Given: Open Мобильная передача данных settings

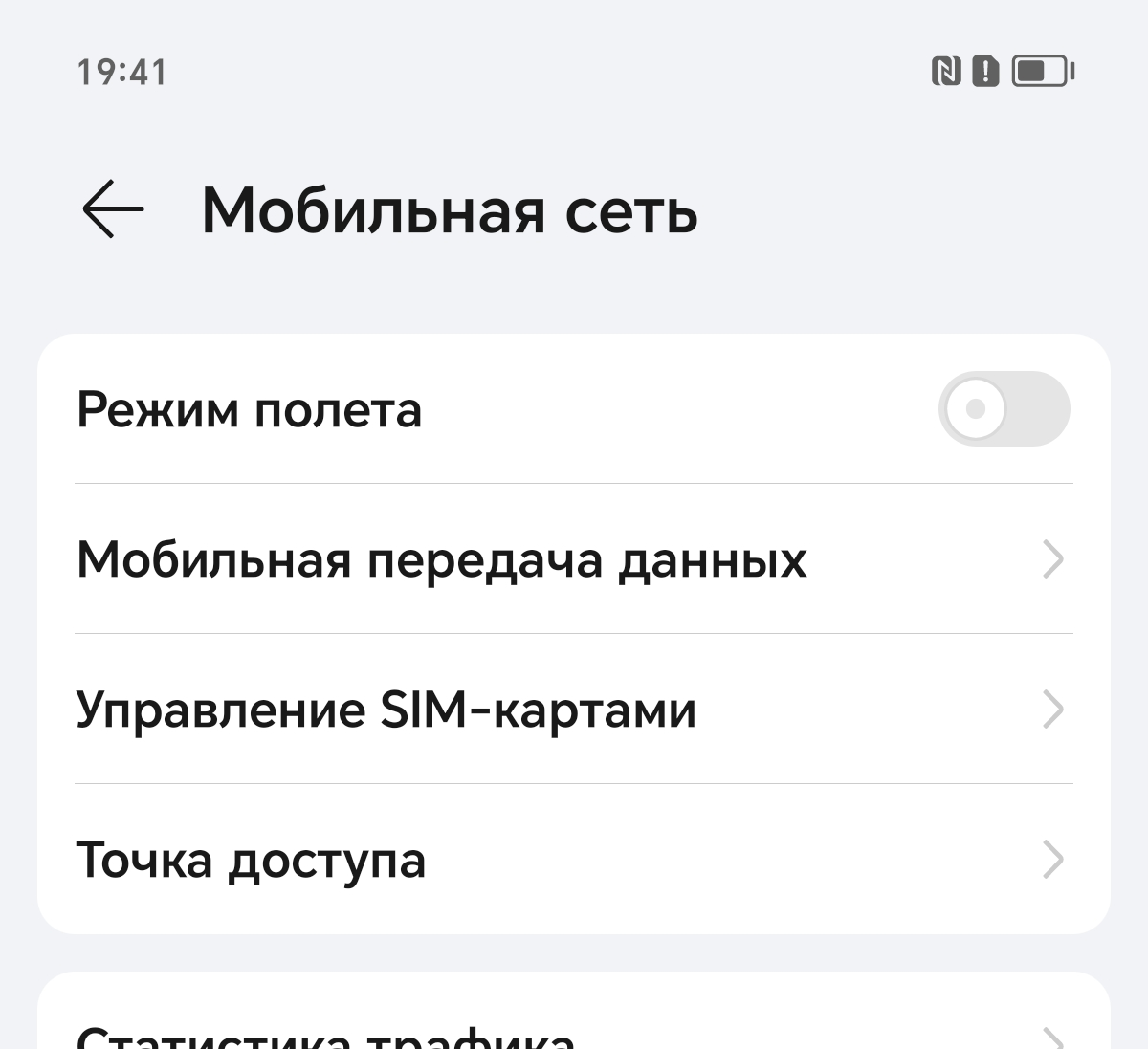Looking at the screenshot, I should tap(574, 559).
